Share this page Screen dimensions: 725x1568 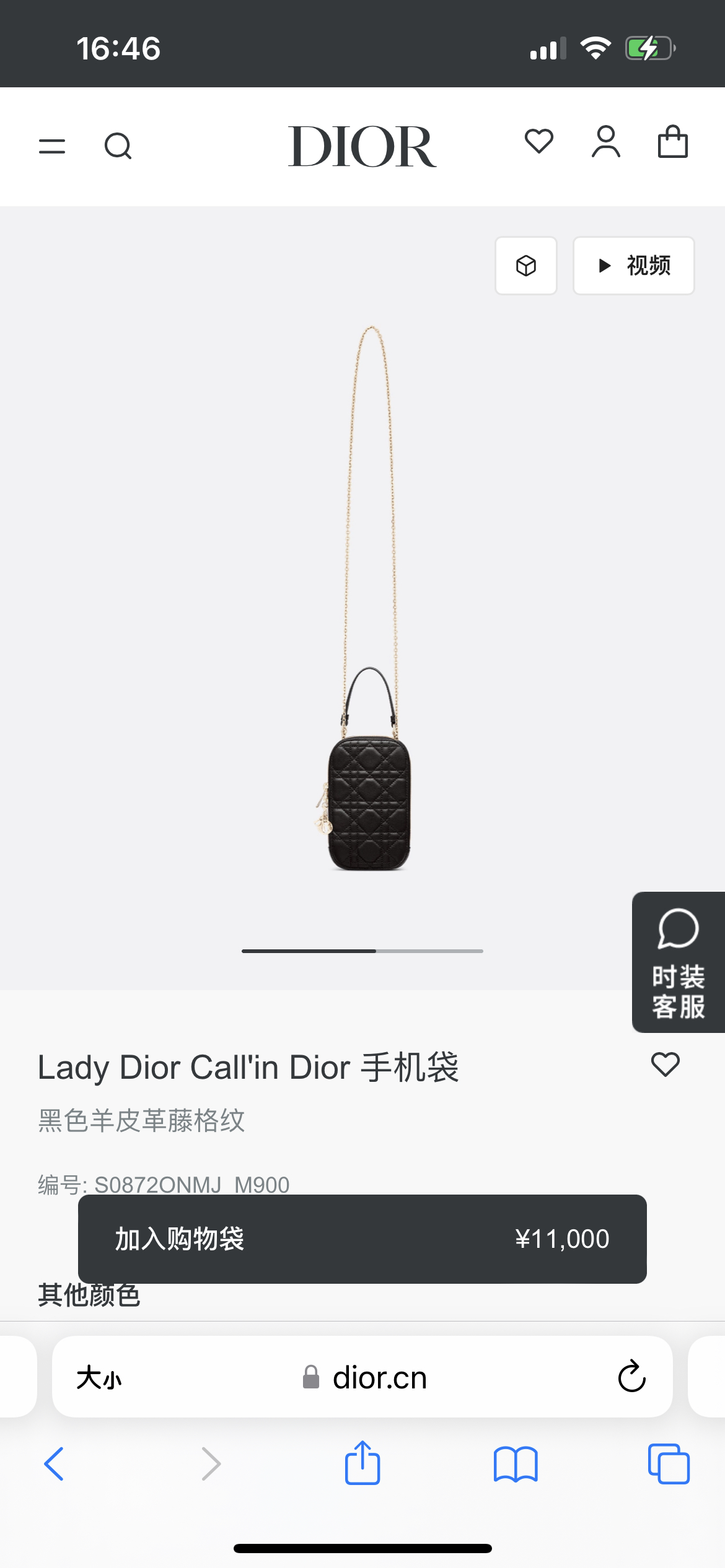(362, 1463)
